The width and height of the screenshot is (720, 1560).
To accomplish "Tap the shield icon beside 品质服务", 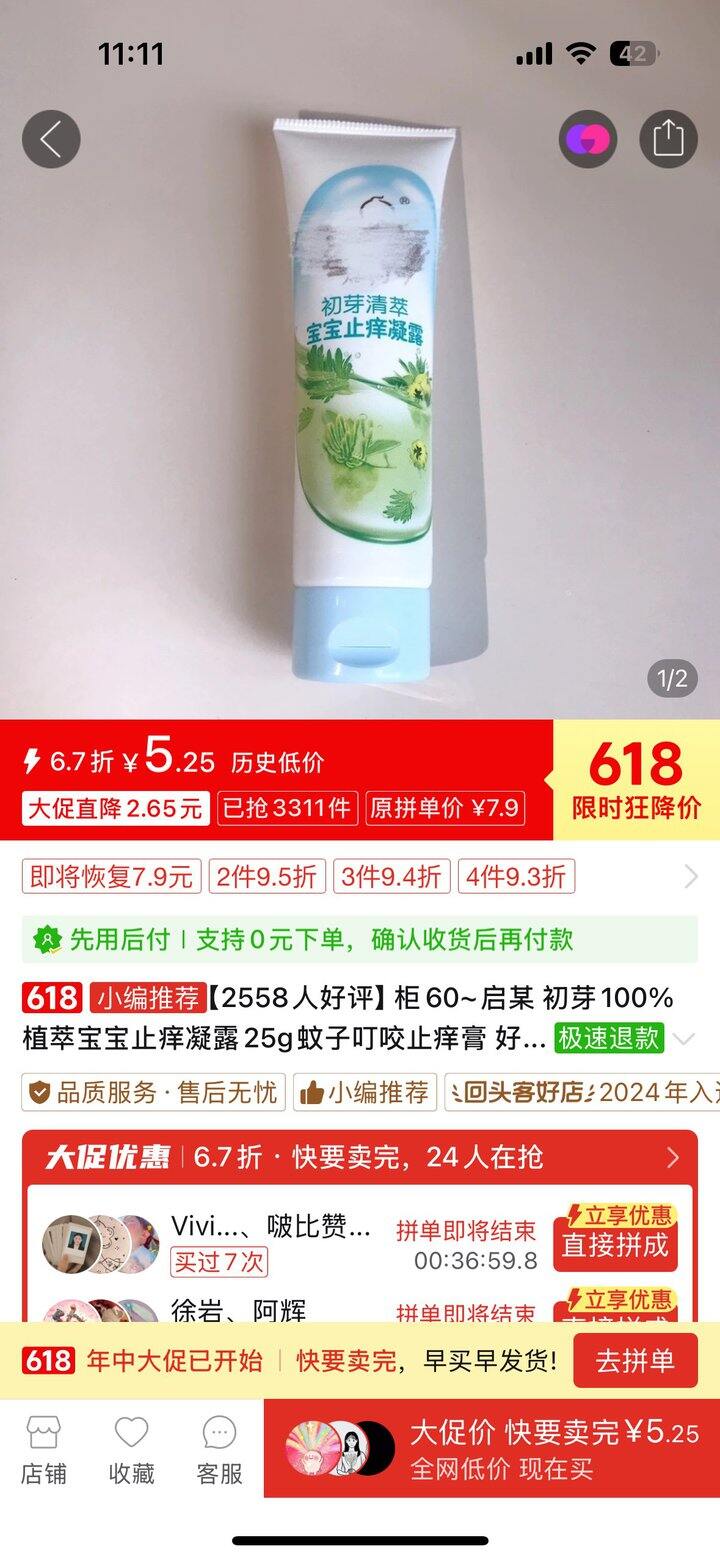I will [x=41, y=1092].
